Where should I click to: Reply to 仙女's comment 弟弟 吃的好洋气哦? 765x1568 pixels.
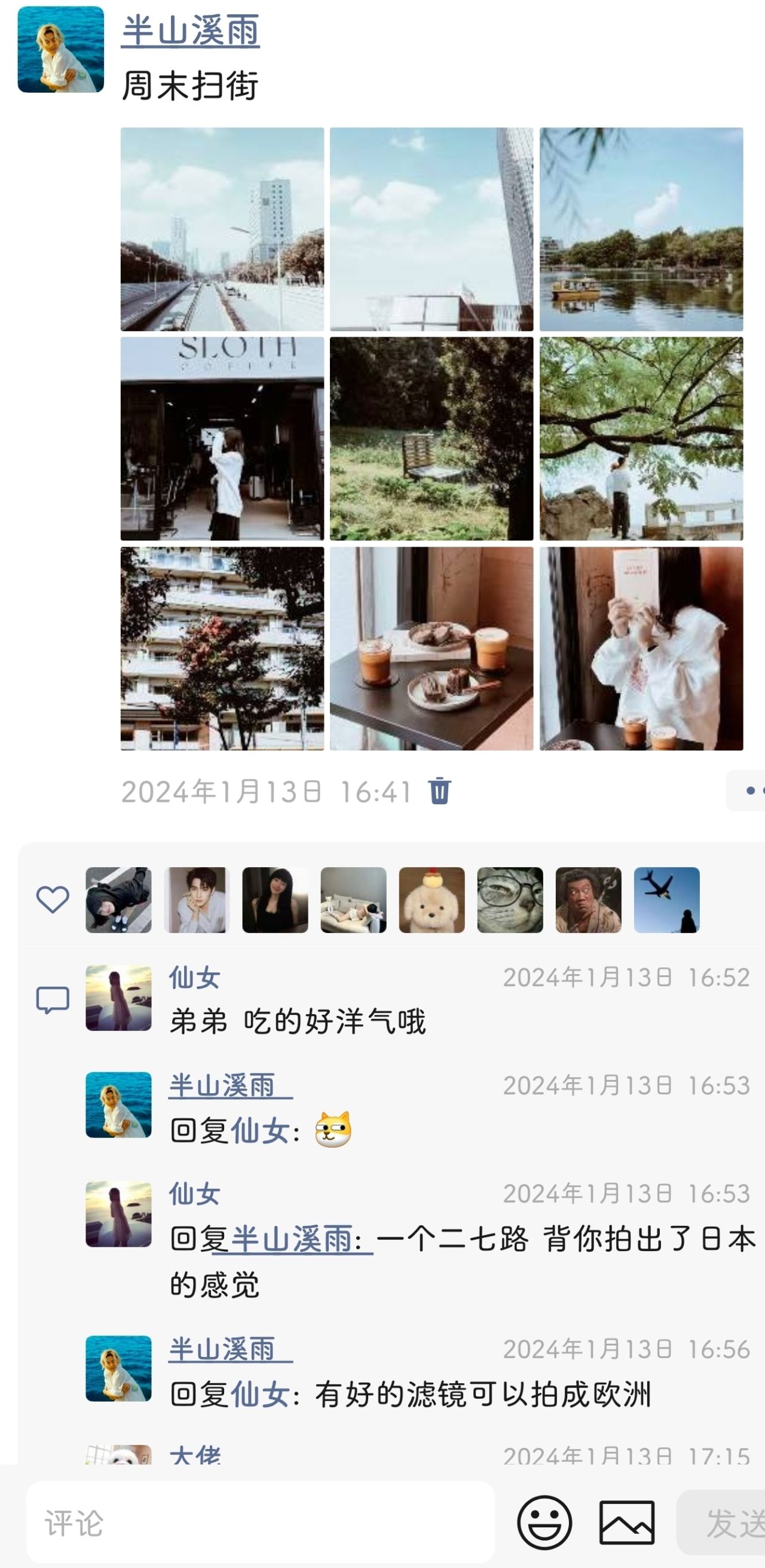pos(298,1021)
